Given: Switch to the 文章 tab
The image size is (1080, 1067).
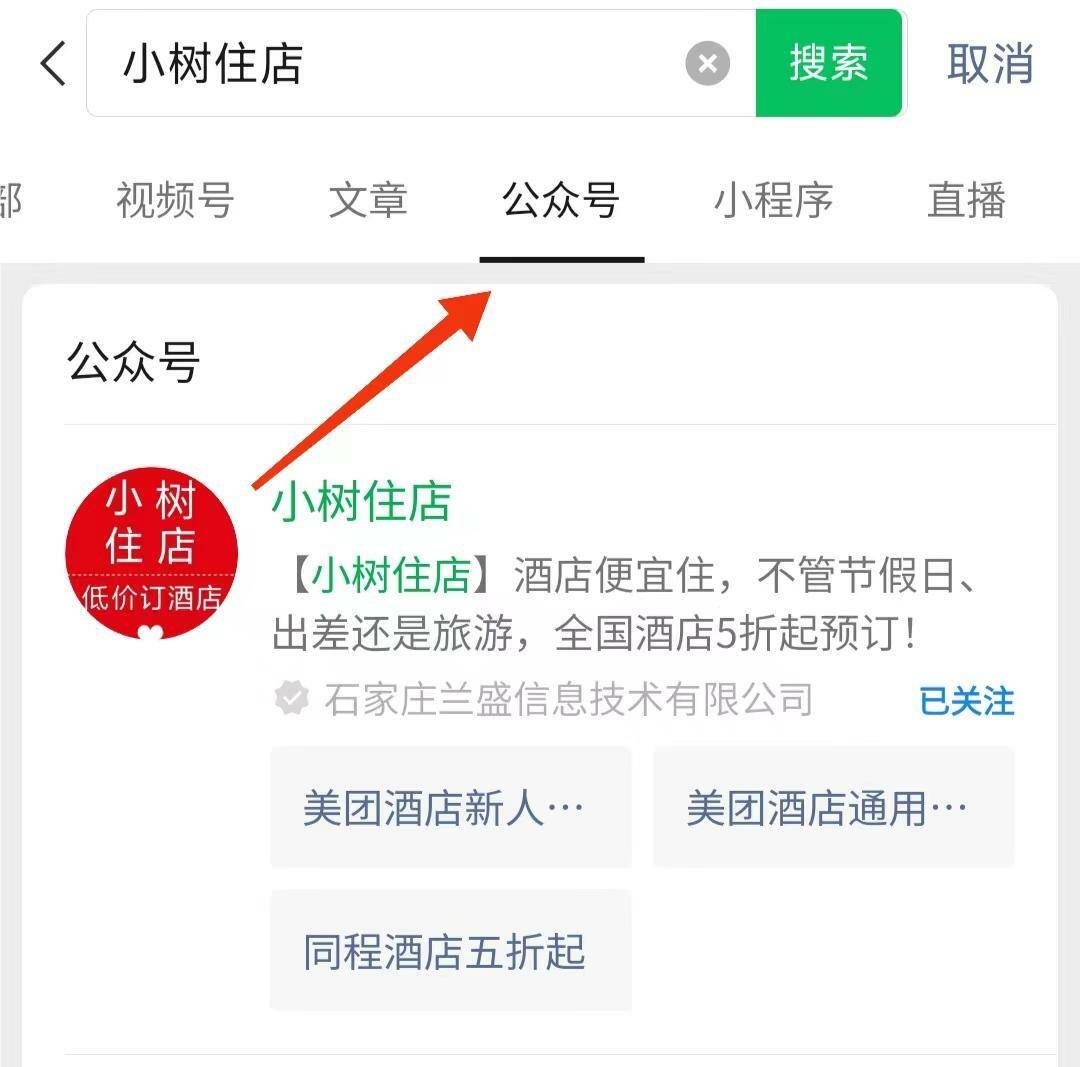Looking at the screenshot, I should pos(368,200).
